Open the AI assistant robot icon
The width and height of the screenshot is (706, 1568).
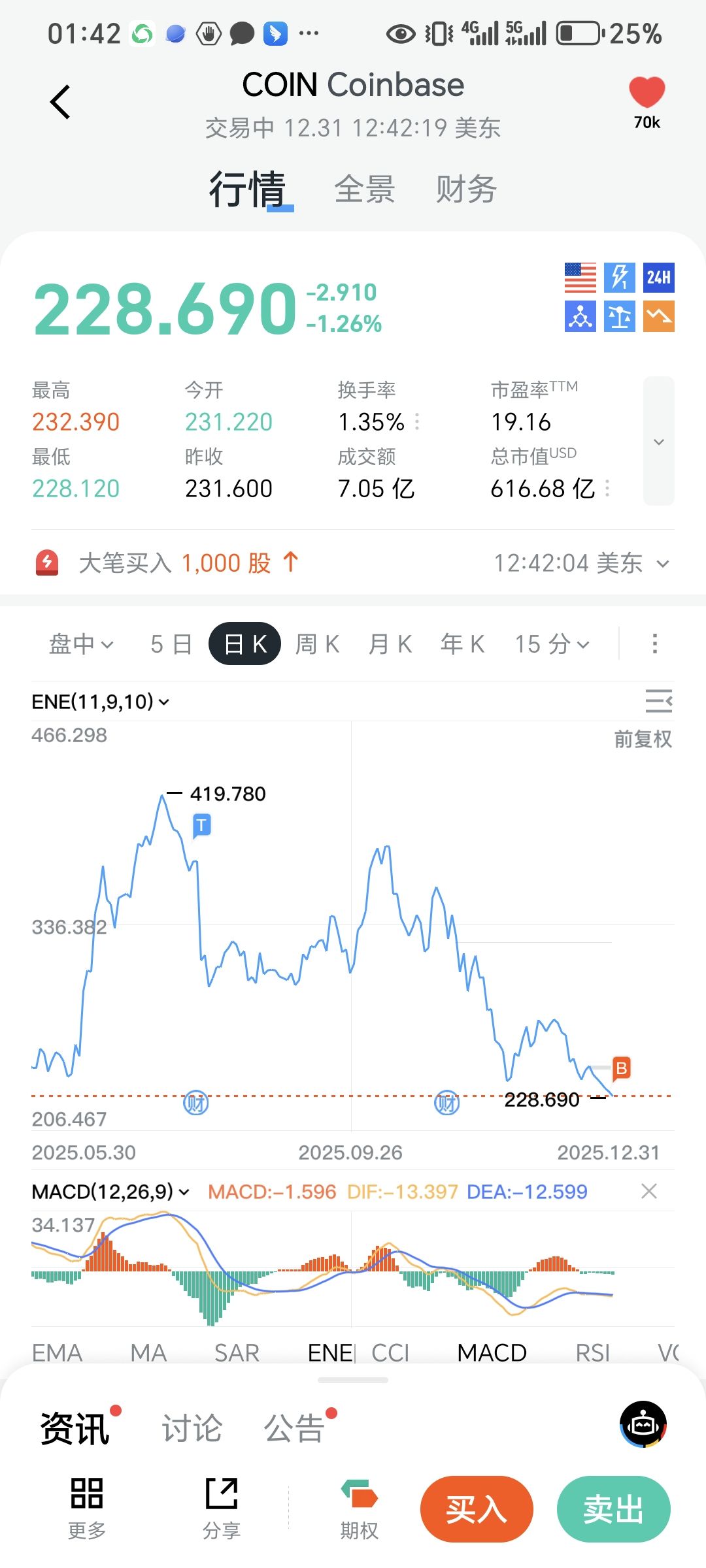point(643,1424)
